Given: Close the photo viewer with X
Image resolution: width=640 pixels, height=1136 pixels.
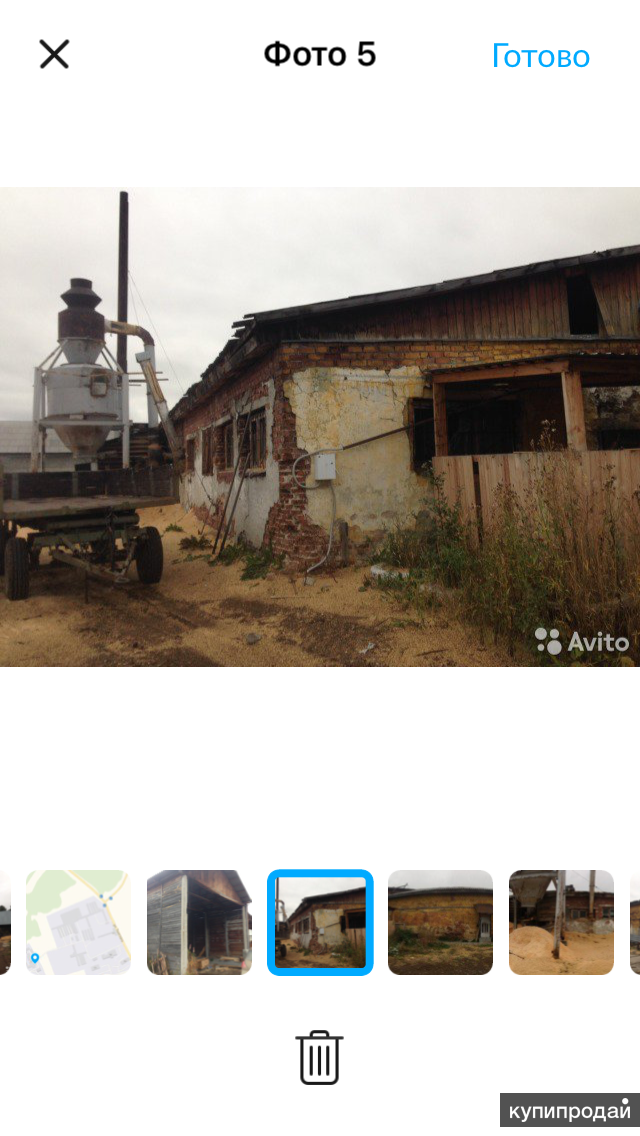Looking at the screenshot, I should click(x=54, y=54).
